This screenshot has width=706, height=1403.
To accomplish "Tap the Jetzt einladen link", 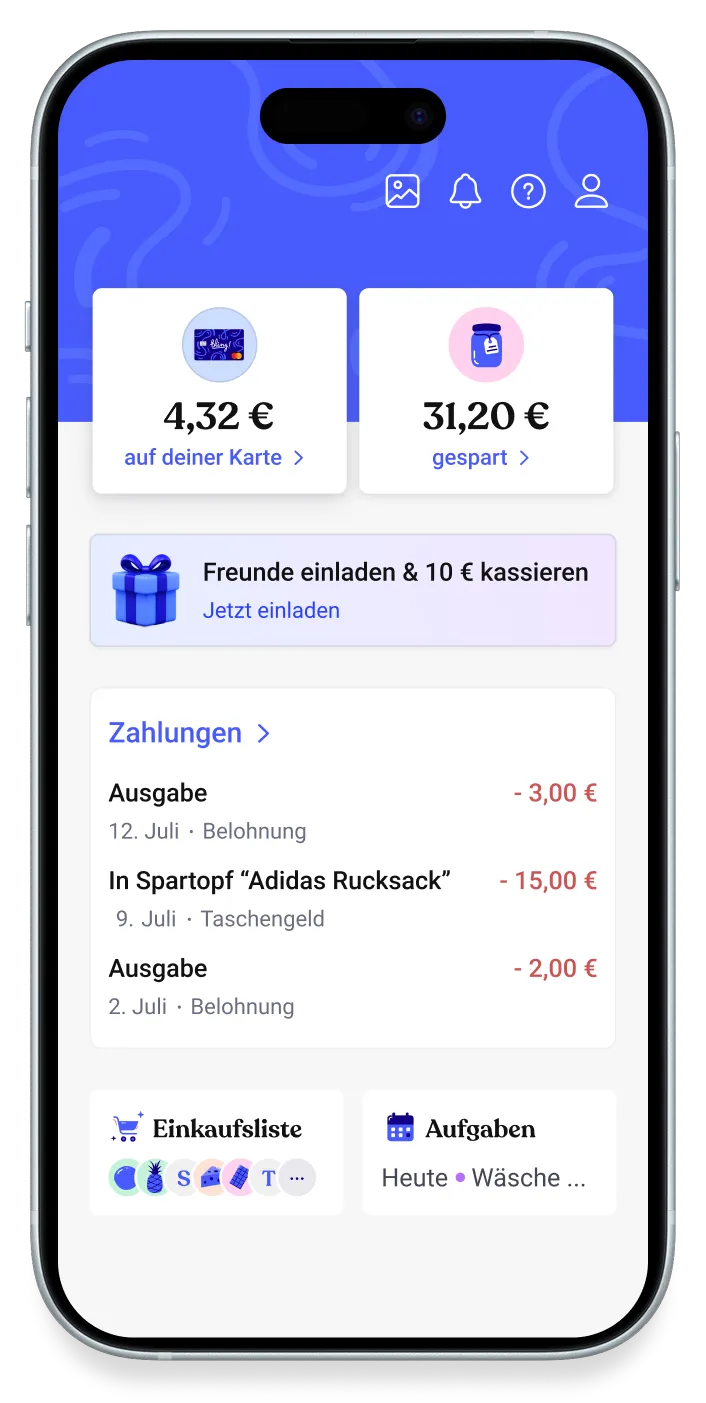I will (x=271, y=610).
